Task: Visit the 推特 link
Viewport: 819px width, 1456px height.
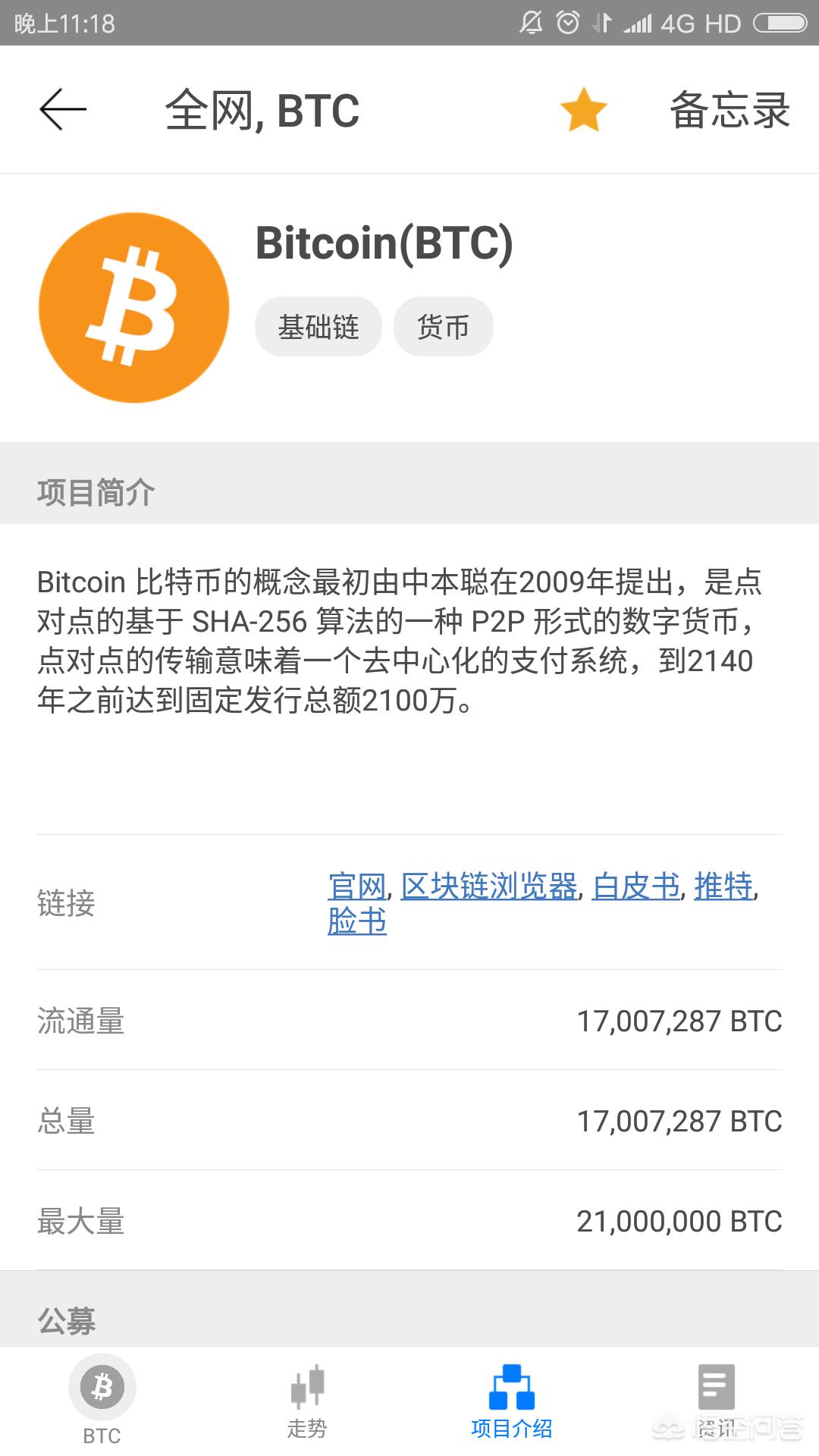Action: tap(723, 886)
